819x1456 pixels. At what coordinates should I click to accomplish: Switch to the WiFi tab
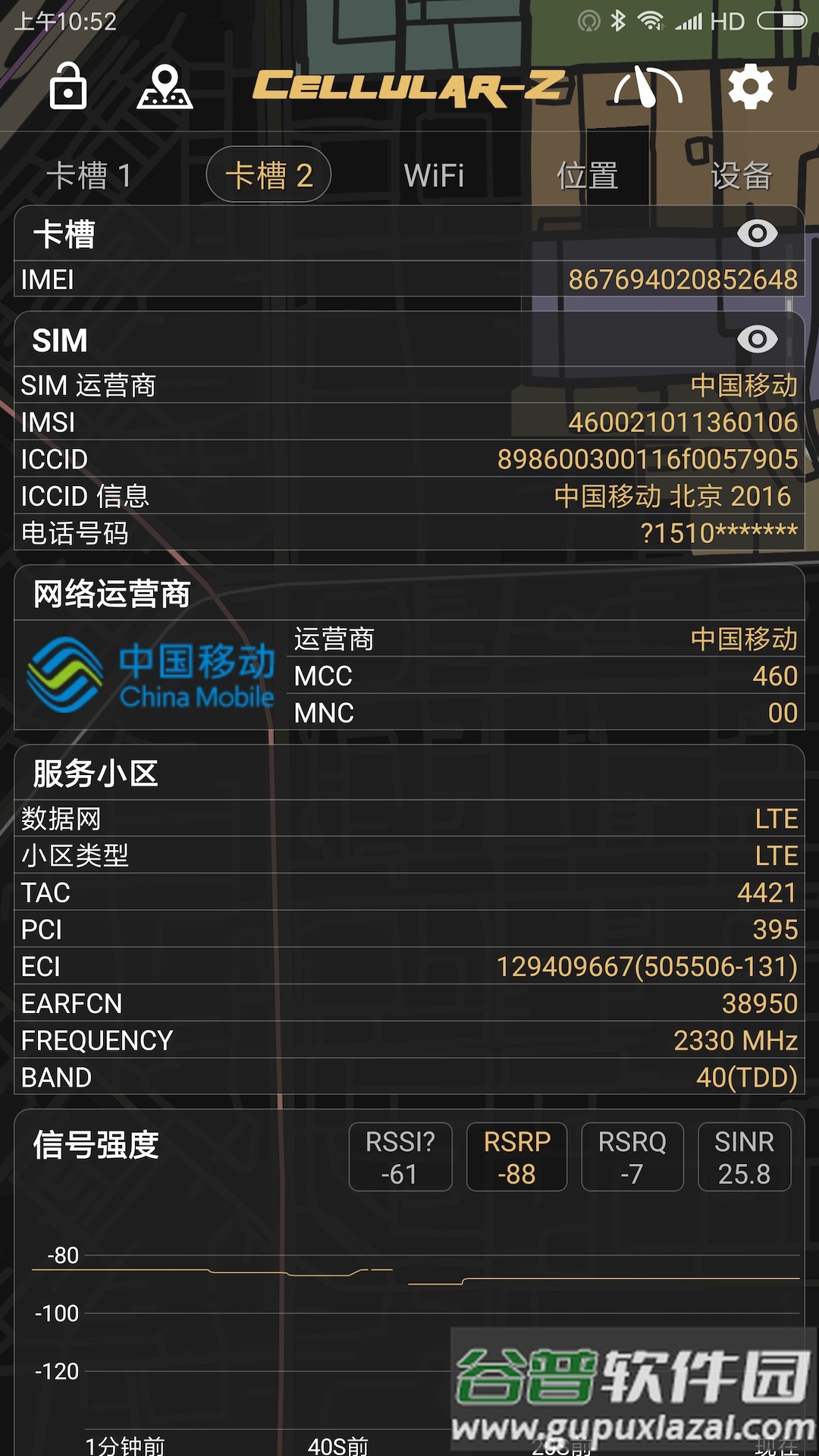click(435, 175)
